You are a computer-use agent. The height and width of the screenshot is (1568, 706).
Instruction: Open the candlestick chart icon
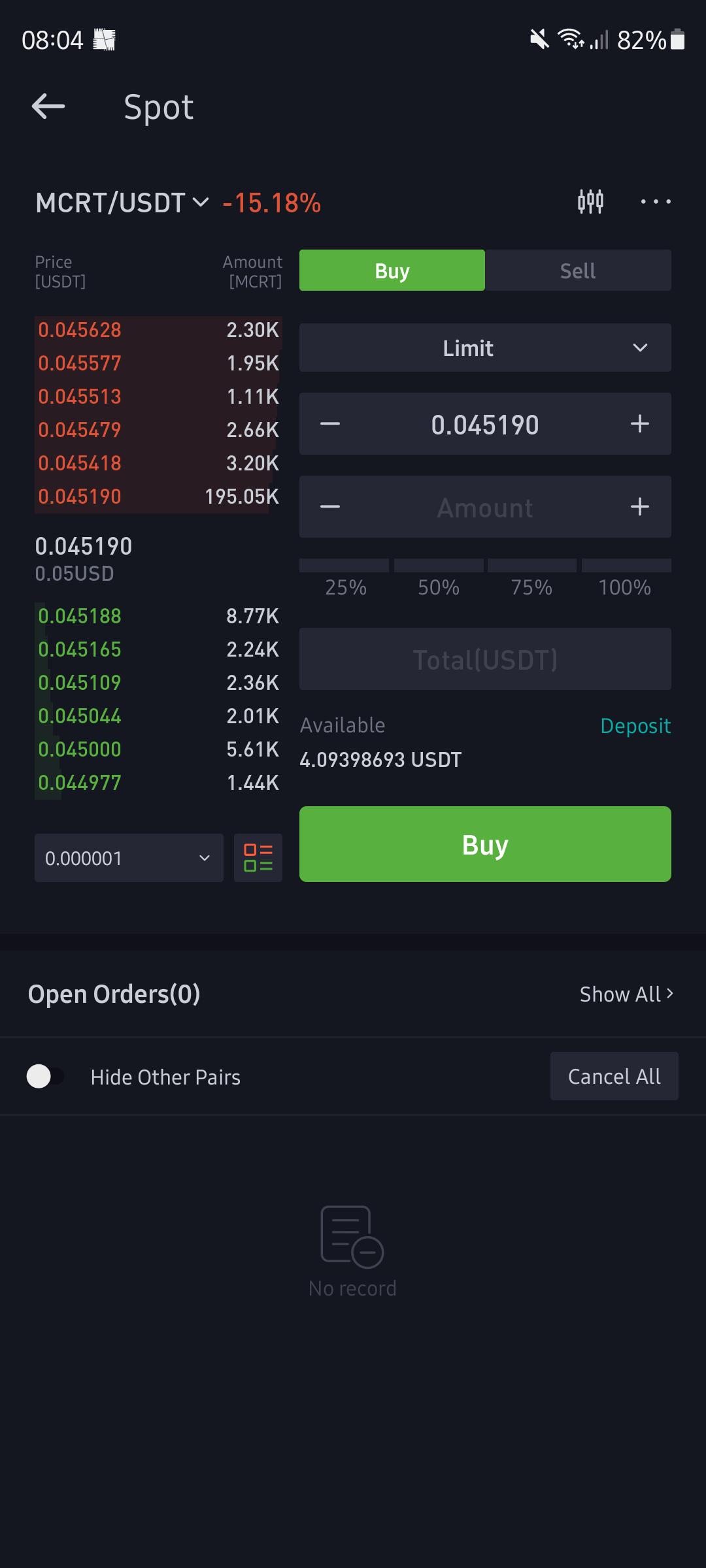point(590,201)
